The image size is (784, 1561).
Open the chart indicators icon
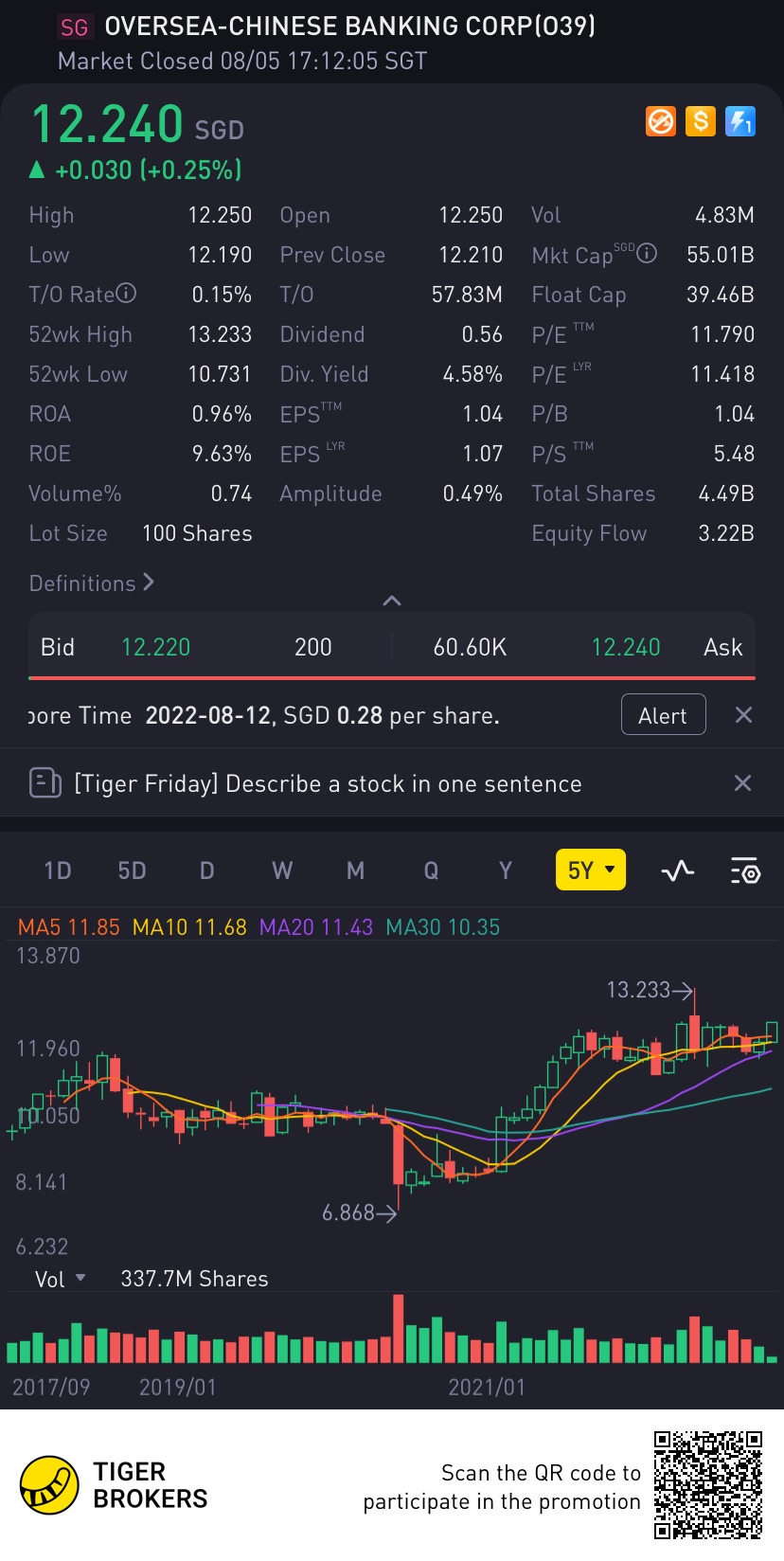[677, 870]
